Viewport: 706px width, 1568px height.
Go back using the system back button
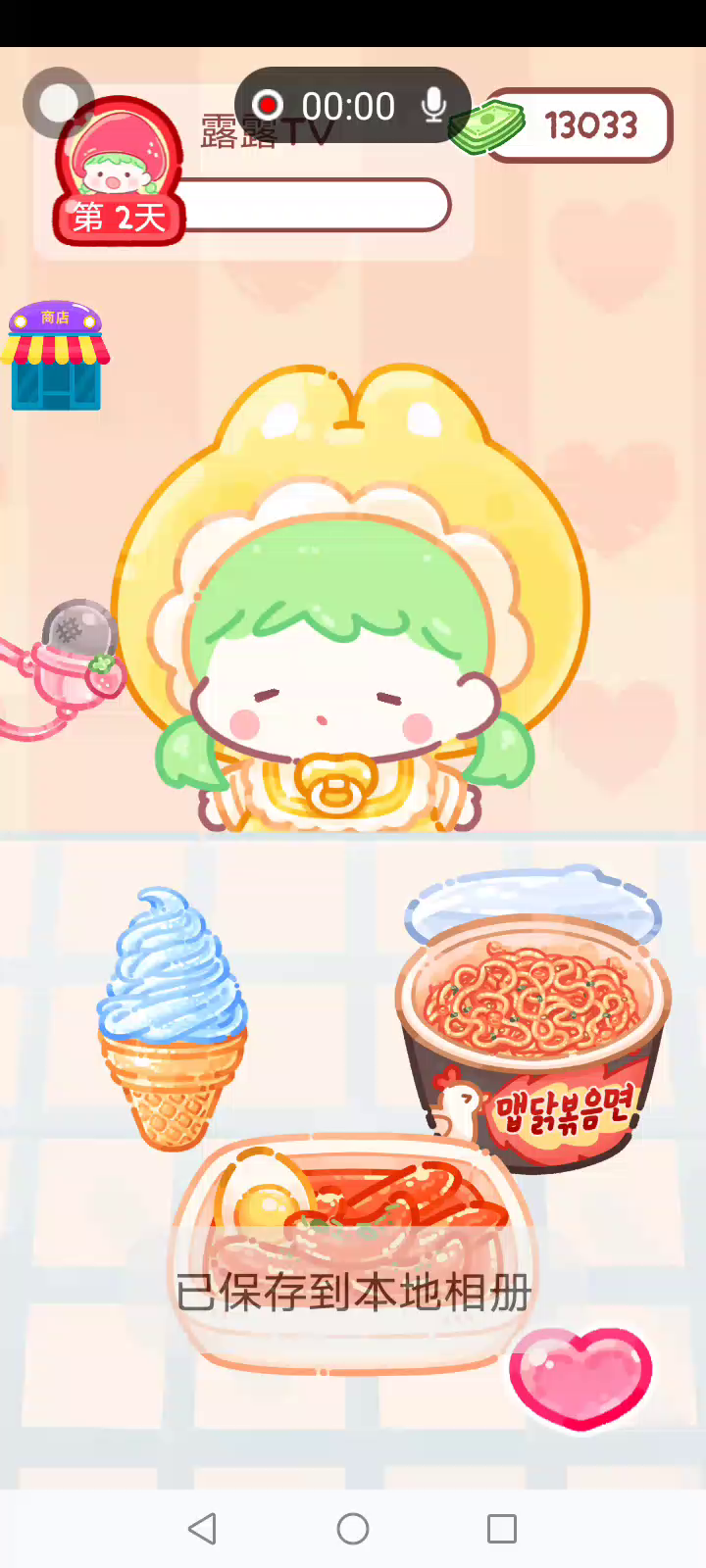tap(202, 1529)
